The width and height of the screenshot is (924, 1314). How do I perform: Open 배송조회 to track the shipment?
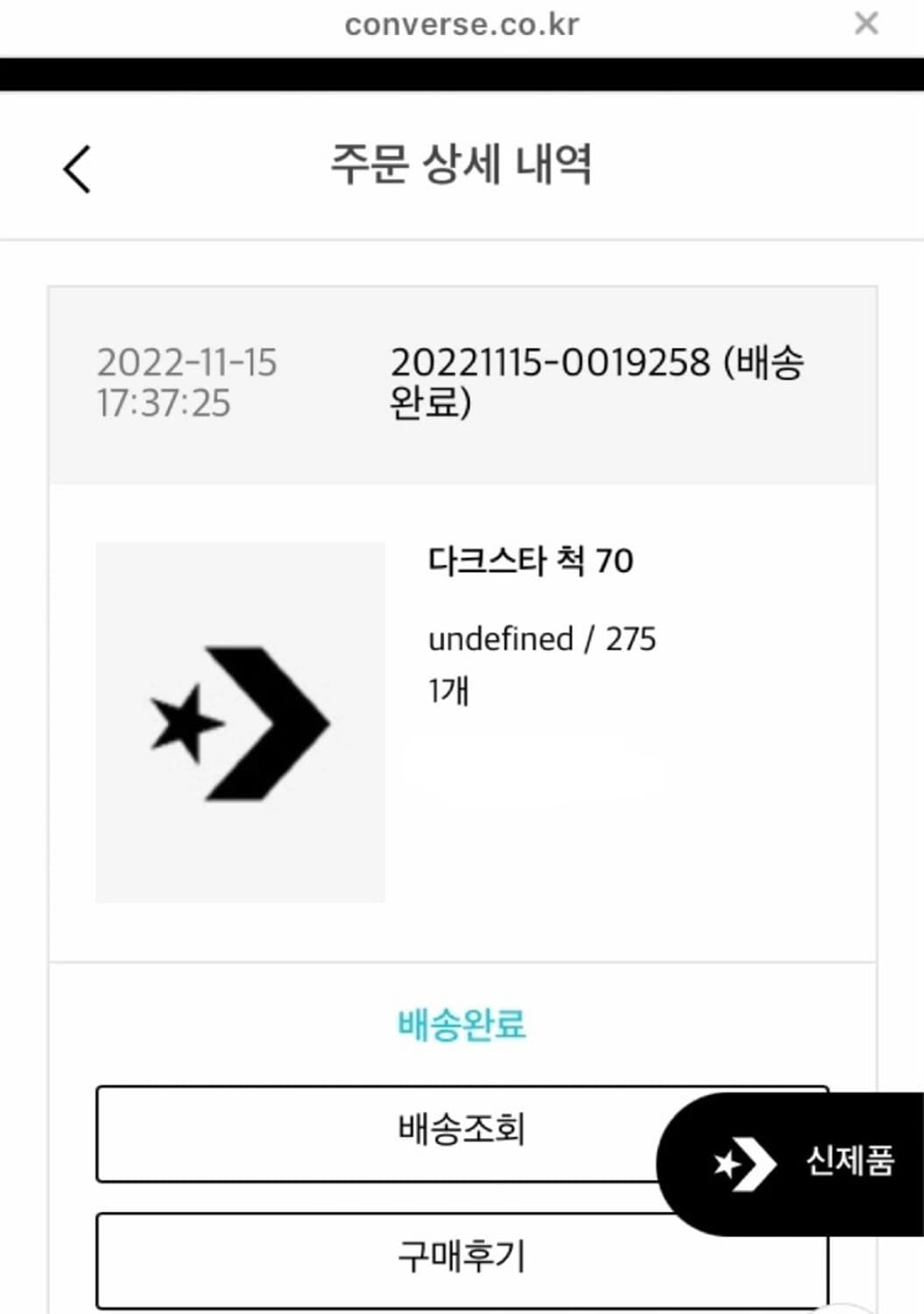click(x=462, y=1132)
